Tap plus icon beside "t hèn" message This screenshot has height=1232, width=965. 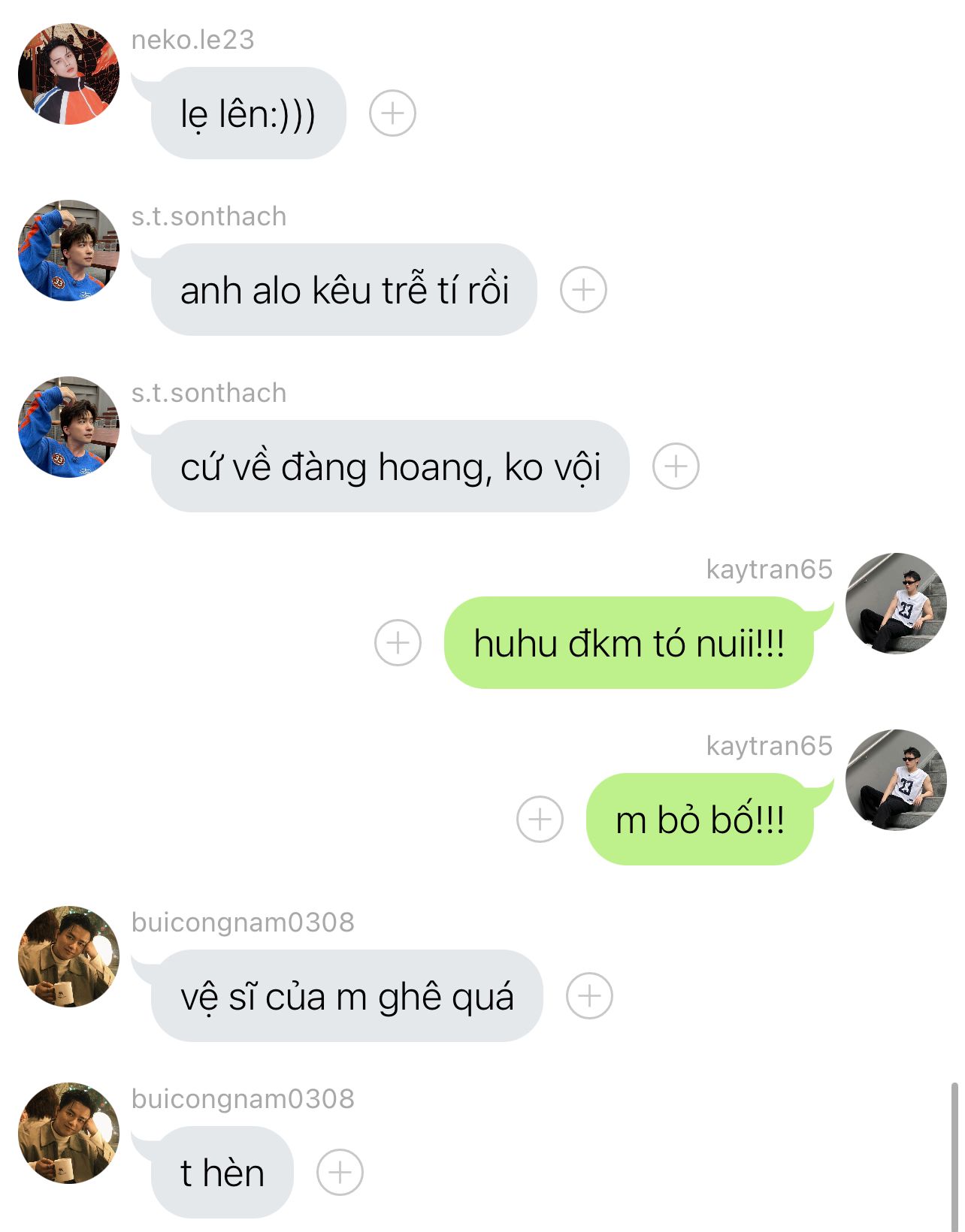pos(340,1173)
